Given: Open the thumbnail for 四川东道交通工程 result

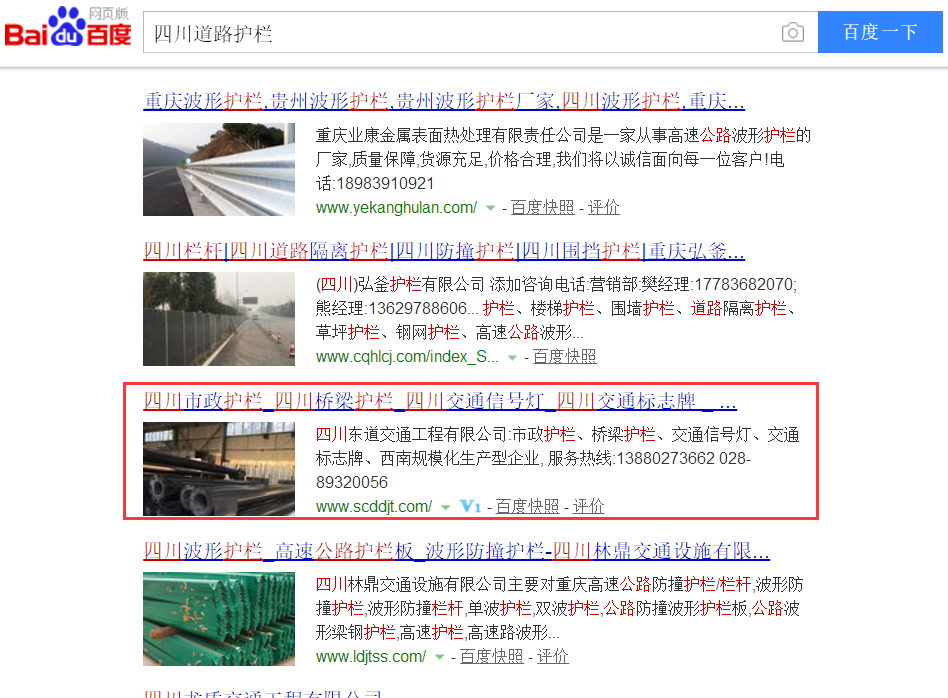Looking at the screenshot, I should (x=219, y=469).
